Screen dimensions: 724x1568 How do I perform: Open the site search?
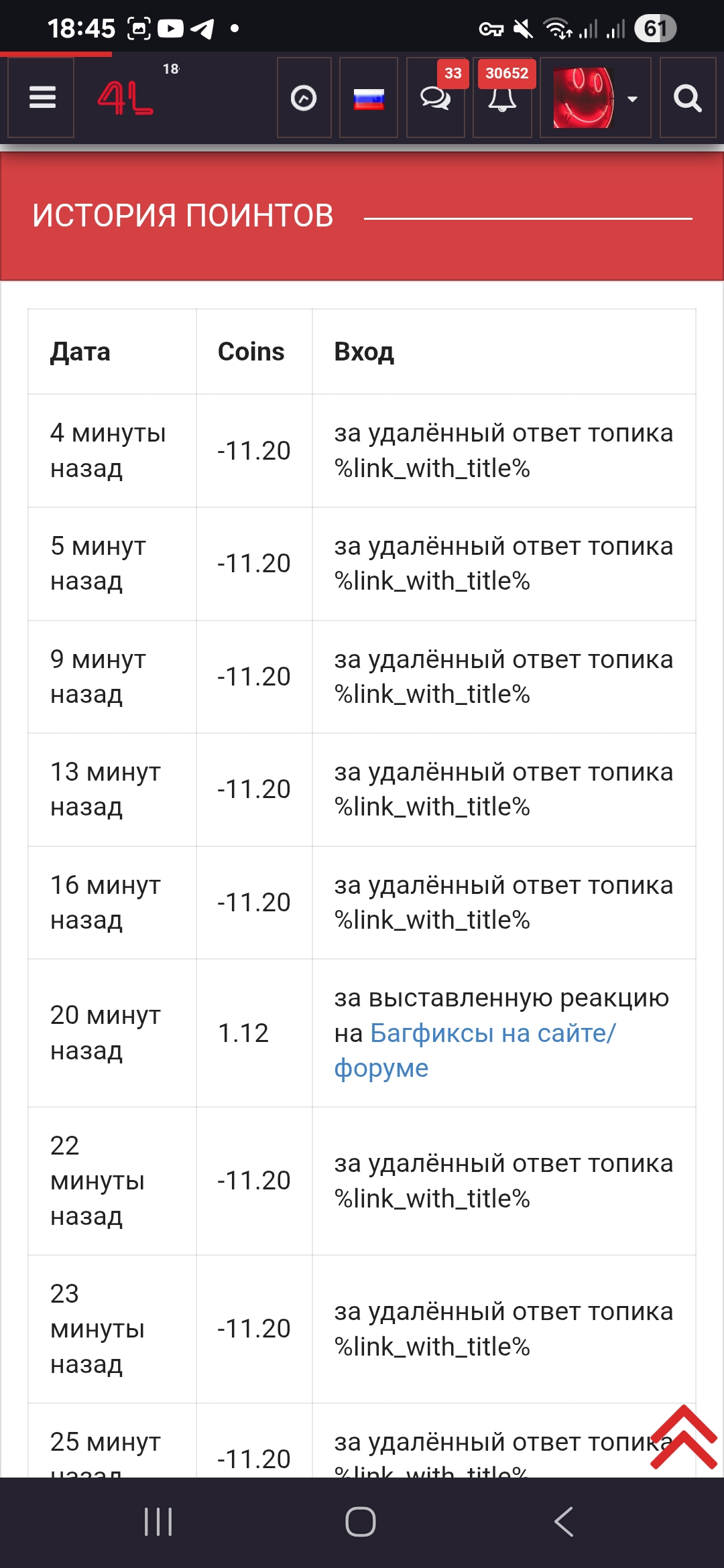point(687,99)
